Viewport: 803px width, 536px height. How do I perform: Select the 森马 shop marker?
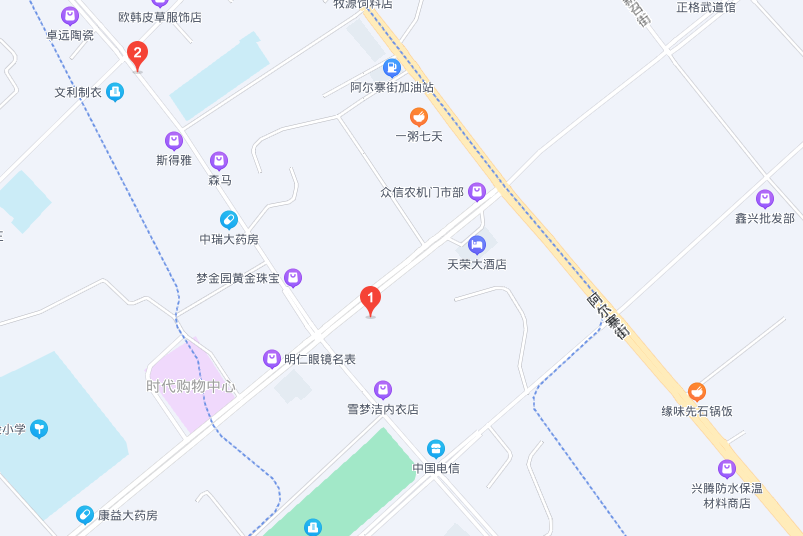pos(219,161)
